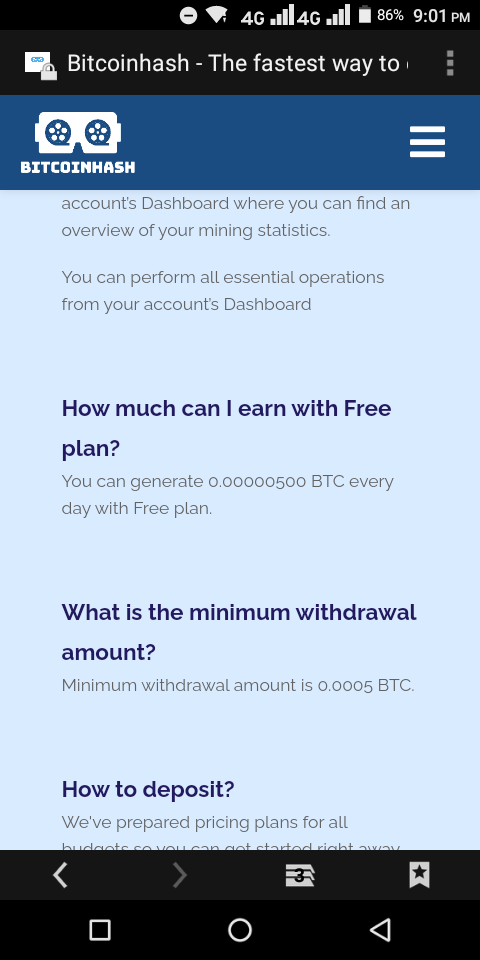480x960 pixels.
Task: Open the bookmarks star button
Action: click(x=419, y=875)
